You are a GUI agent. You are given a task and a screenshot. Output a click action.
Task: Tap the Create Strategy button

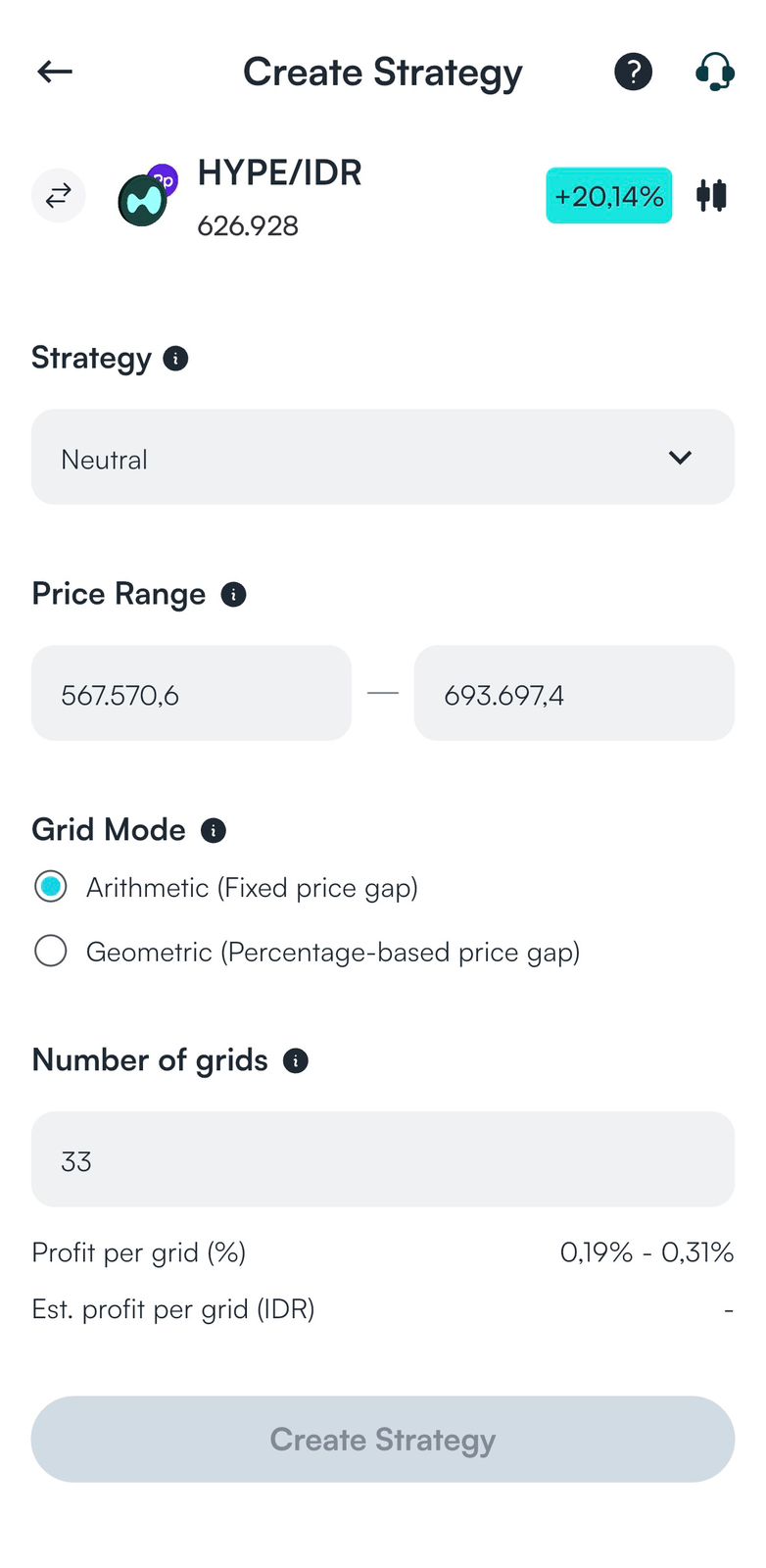[383, 1439]
